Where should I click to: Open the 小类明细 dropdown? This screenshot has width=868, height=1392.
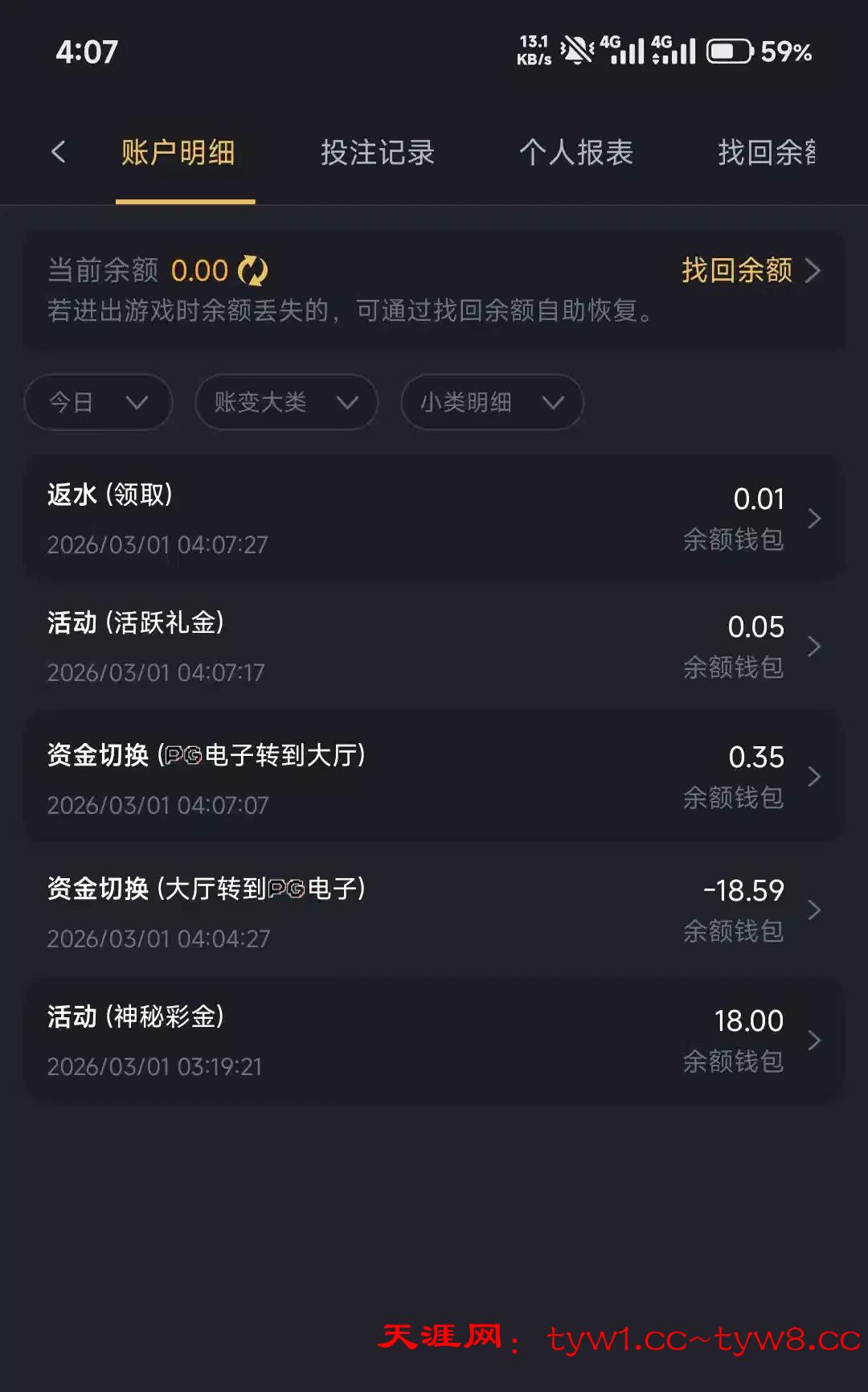coord(492,402)
